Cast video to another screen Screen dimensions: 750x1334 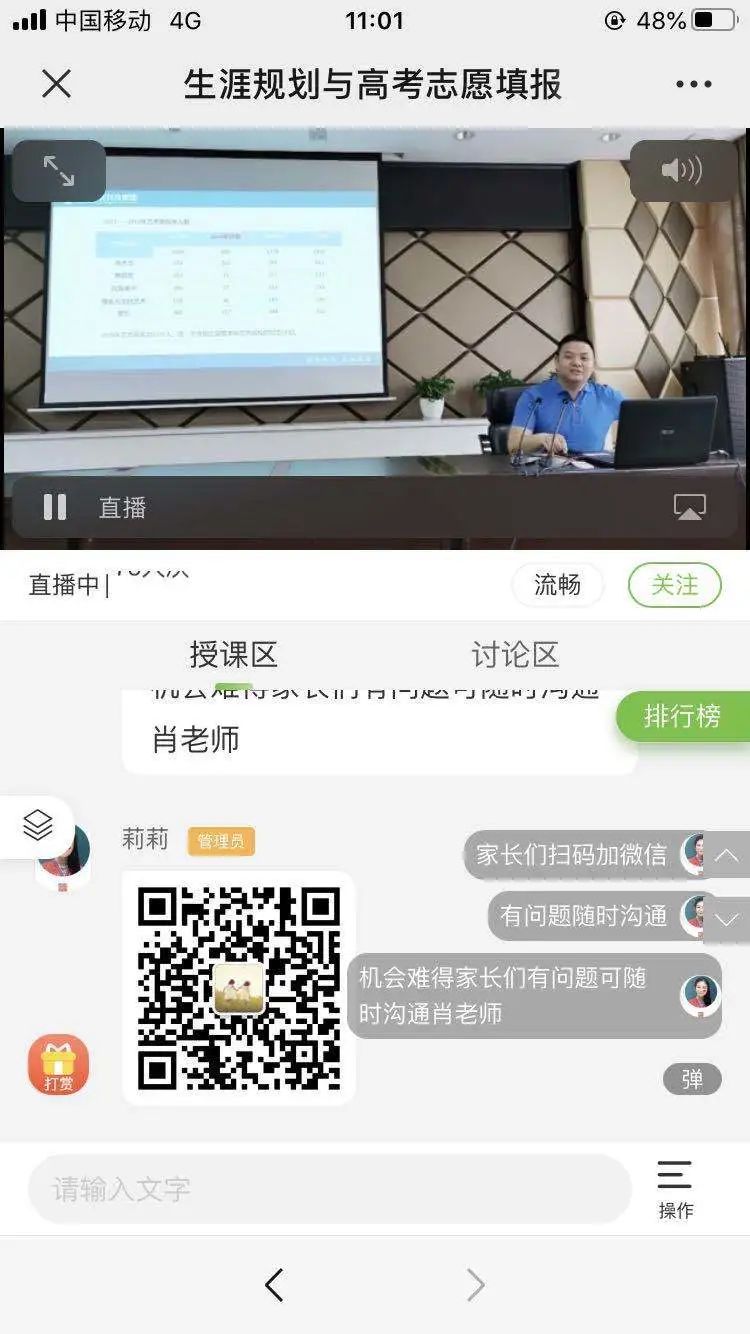[x=689, y=507]
